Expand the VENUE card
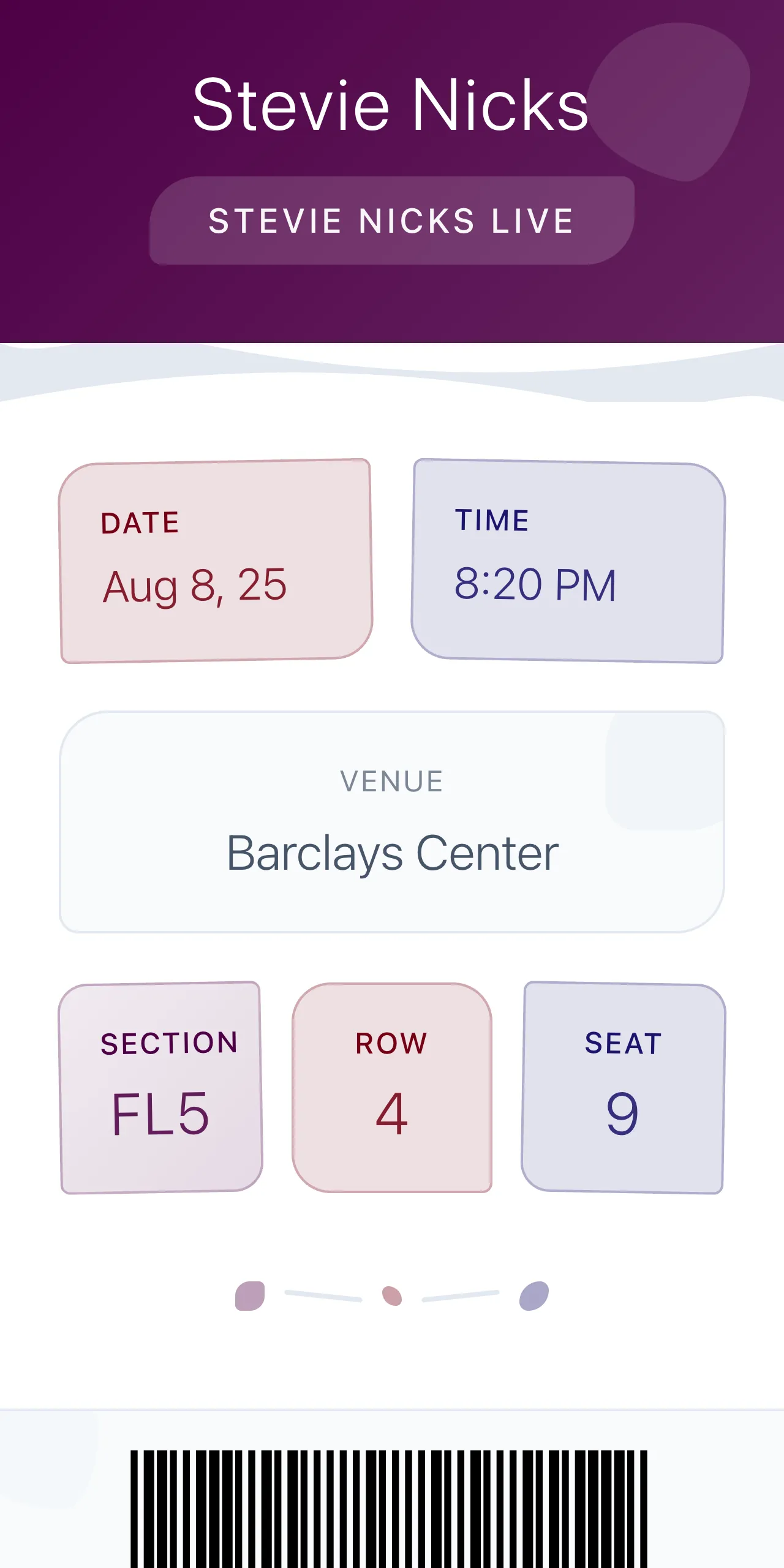The height and width of the screenshot is (1568, 784). pos(392,821)
